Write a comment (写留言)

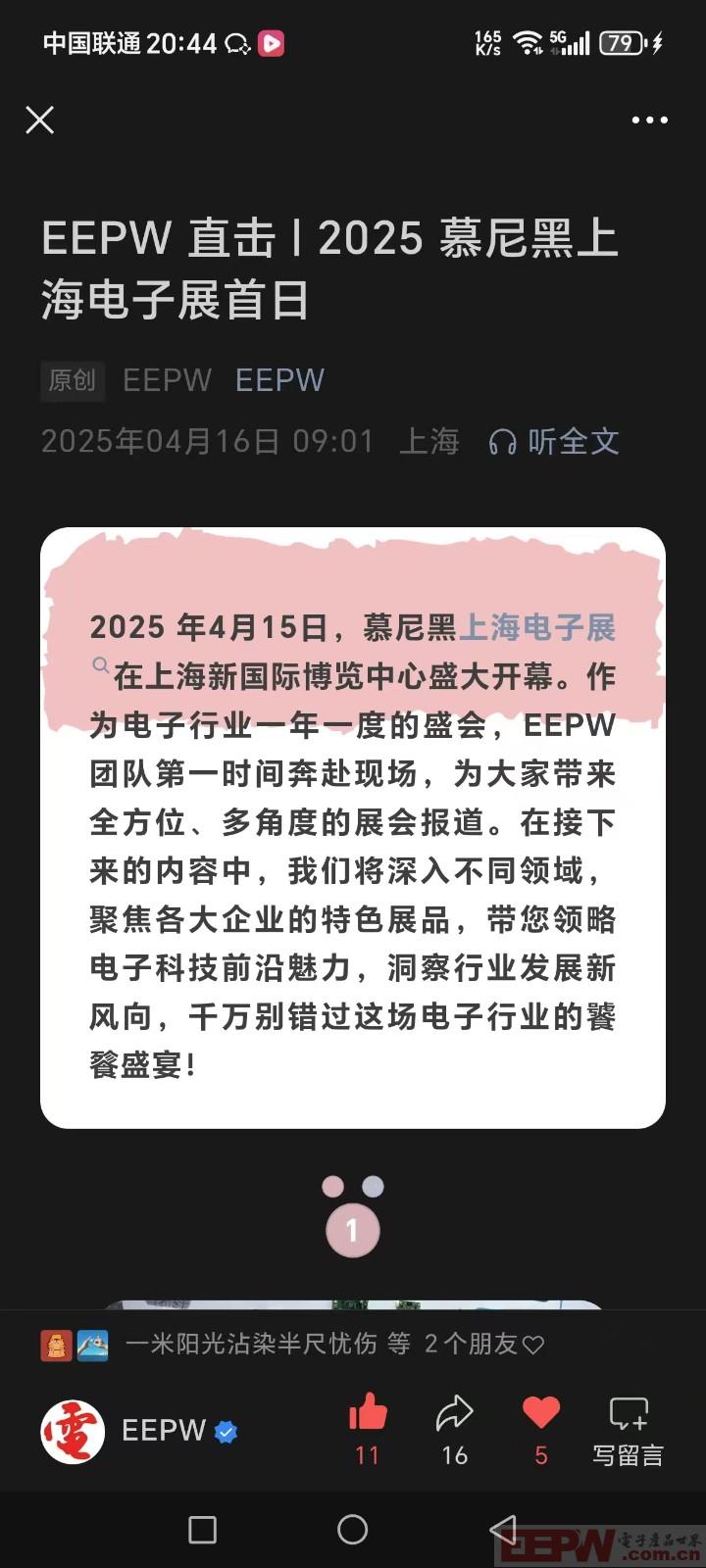coord(628,1429)
